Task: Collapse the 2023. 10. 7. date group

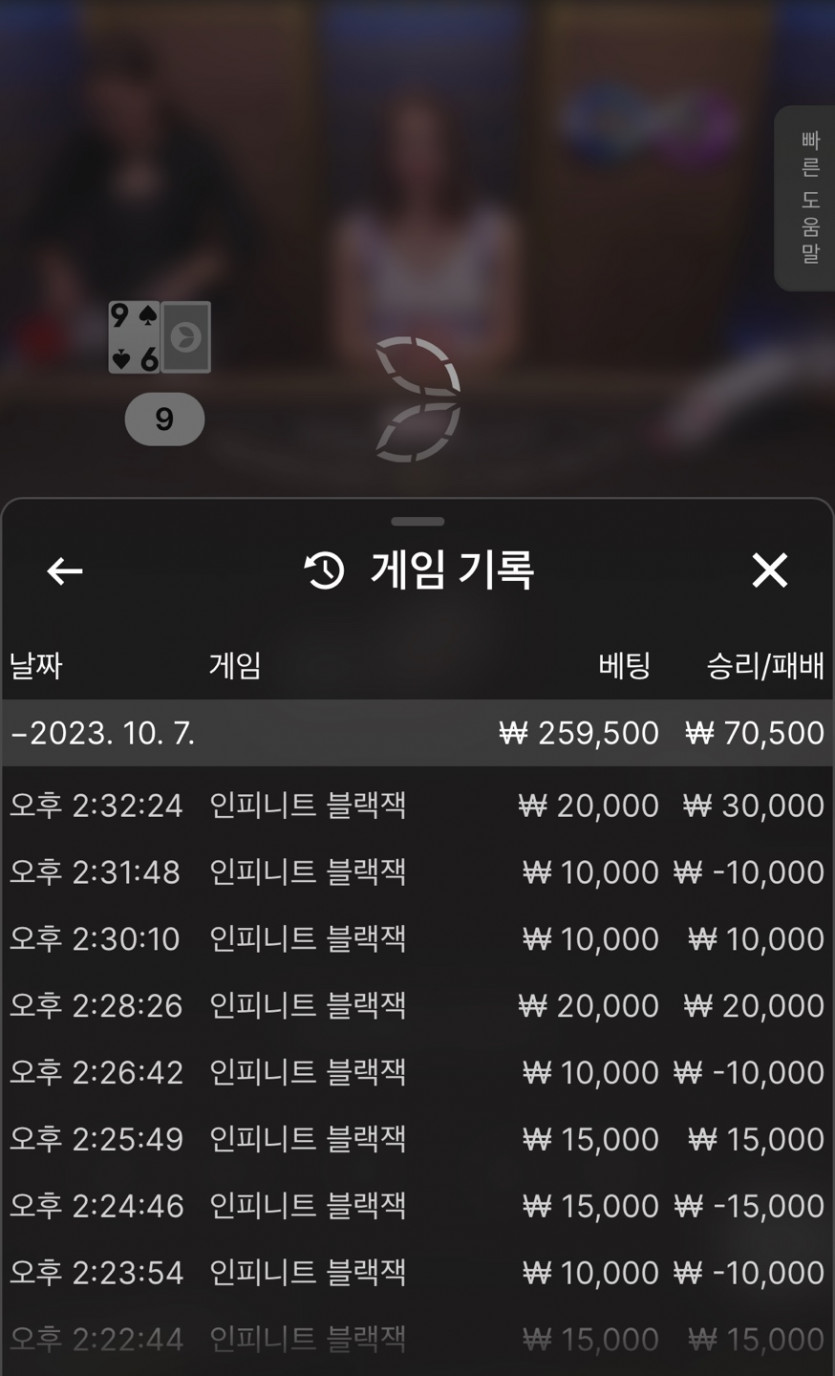Action: 418,733
